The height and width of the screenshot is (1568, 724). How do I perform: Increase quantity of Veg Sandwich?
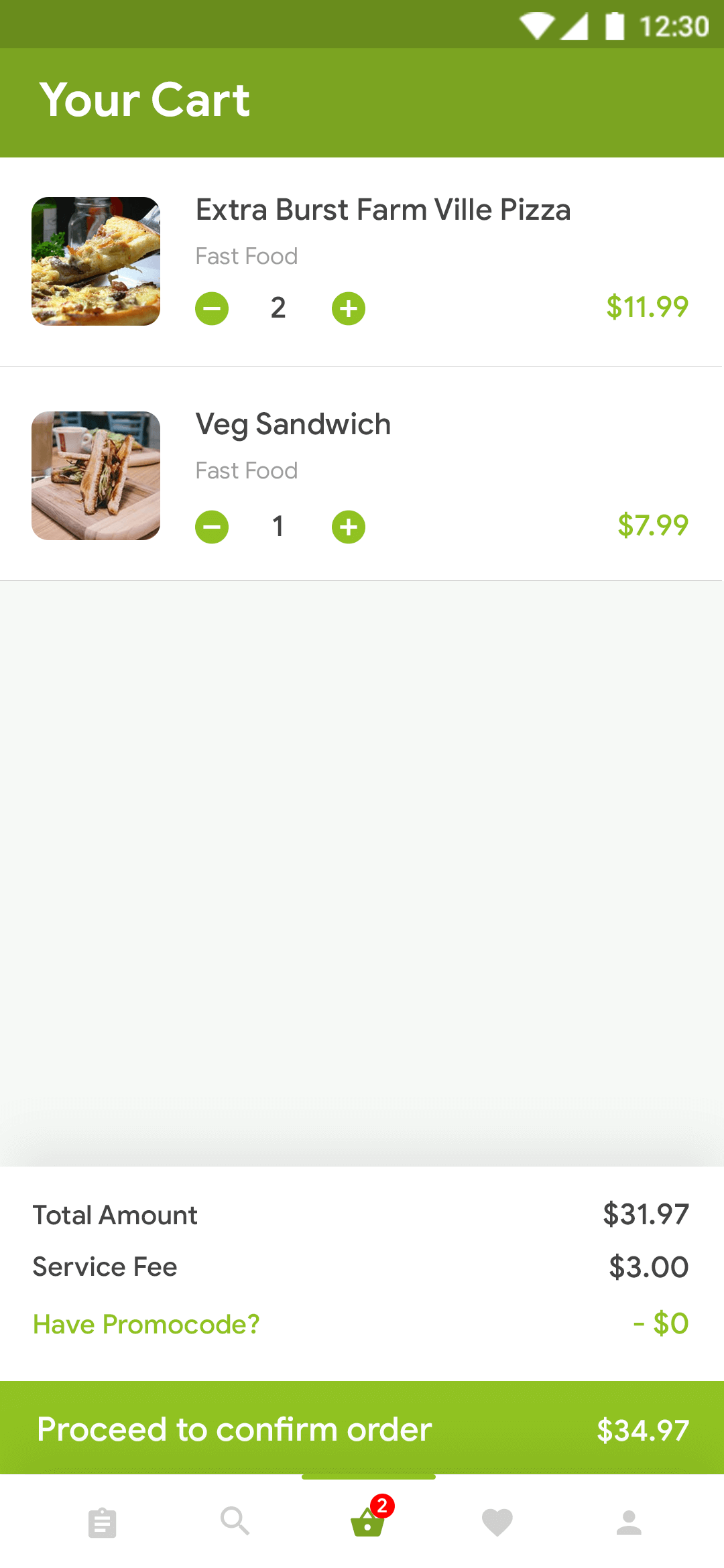tap(348, 527)
